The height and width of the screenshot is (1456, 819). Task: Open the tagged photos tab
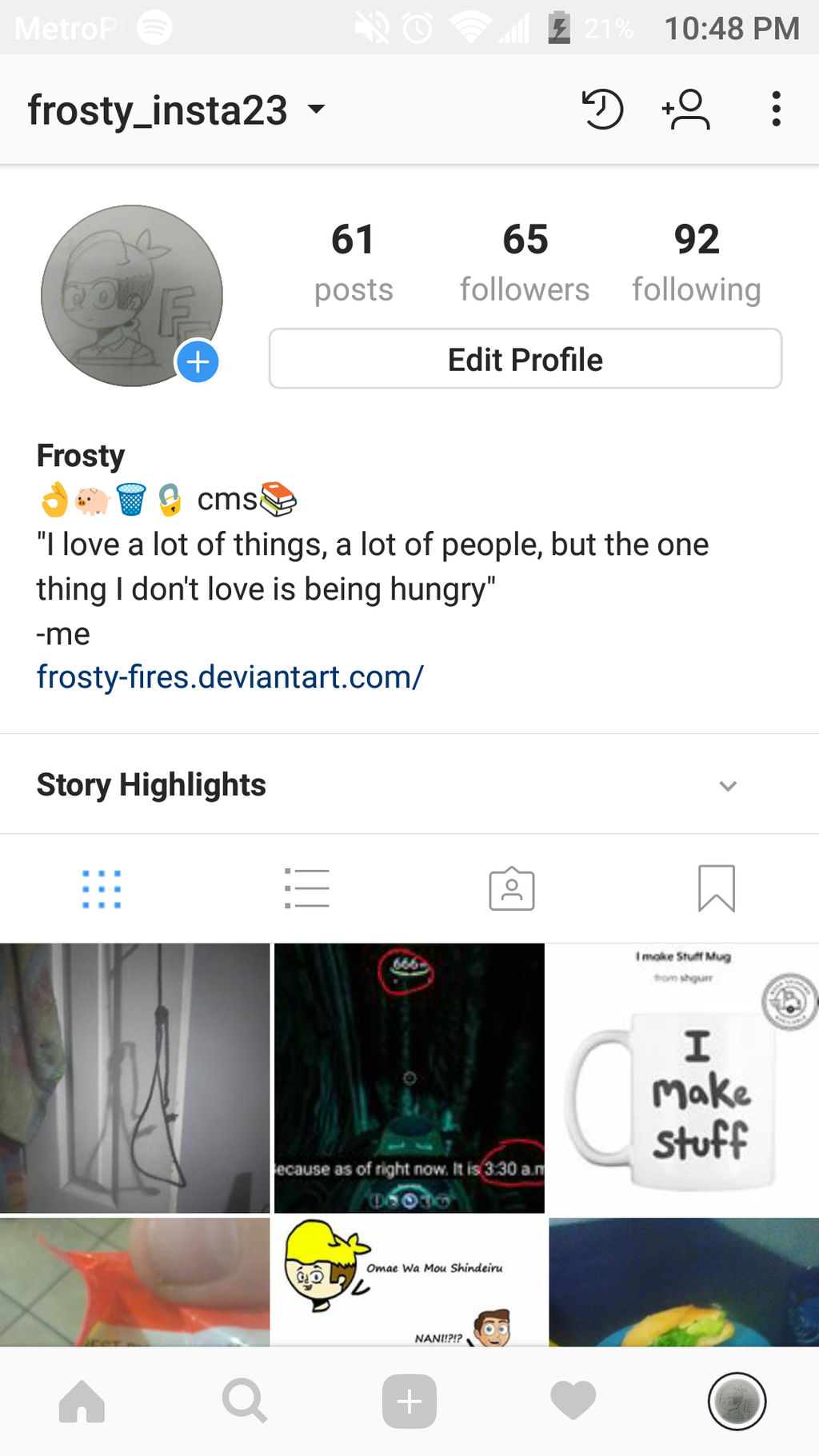(512, 888)
